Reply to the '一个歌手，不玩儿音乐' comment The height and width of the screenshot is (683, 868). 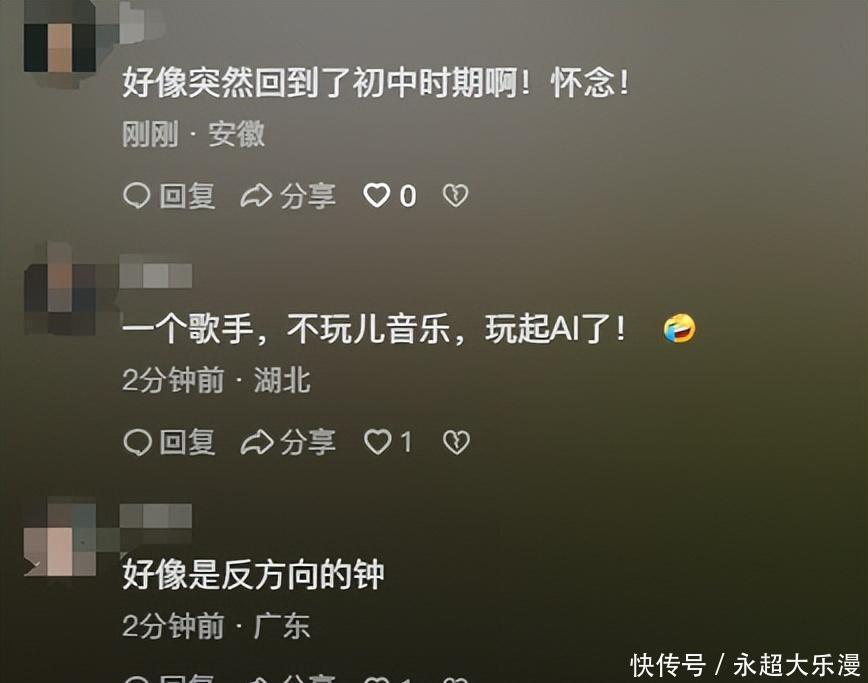point(169,442)
